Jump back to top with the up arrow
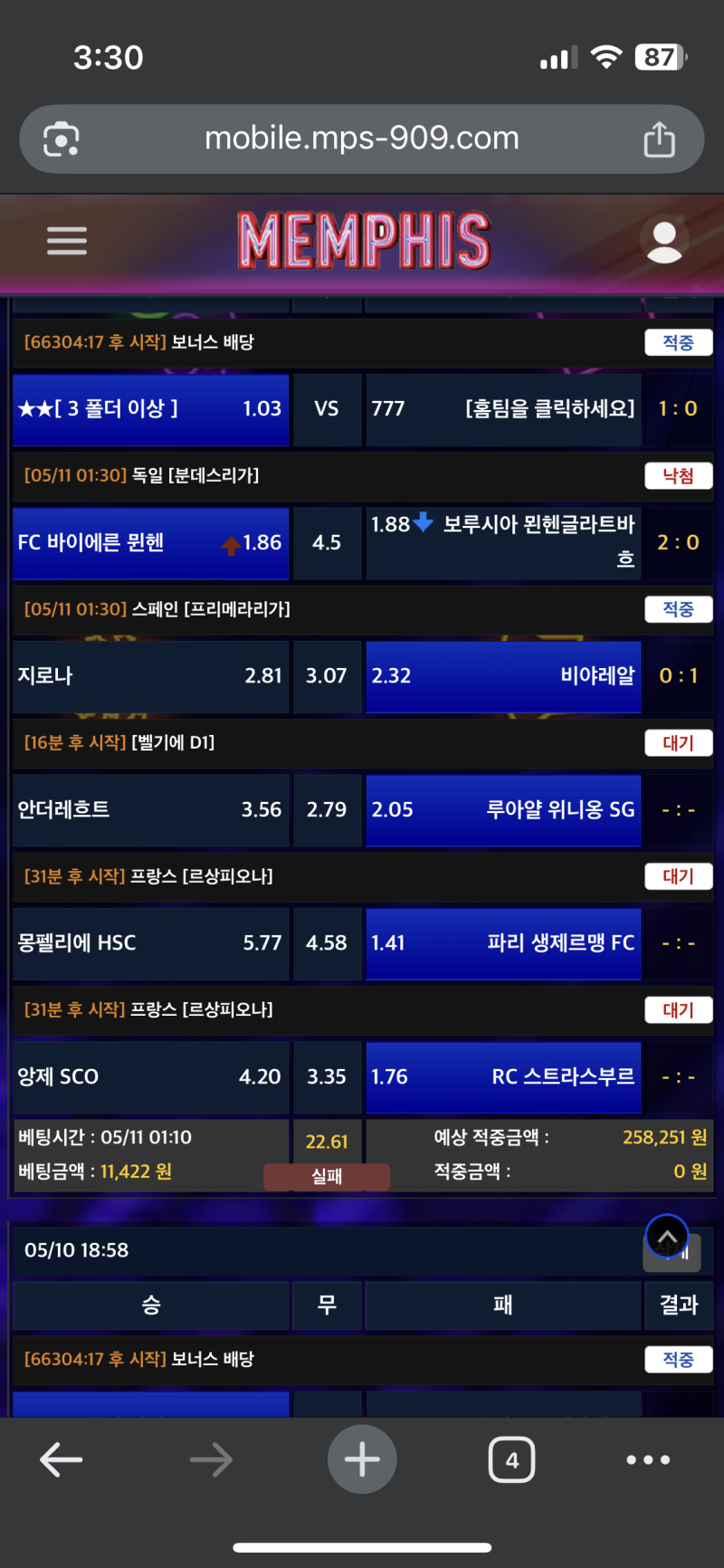This screenshot has height=1568, width=724. pos(667,1237)
